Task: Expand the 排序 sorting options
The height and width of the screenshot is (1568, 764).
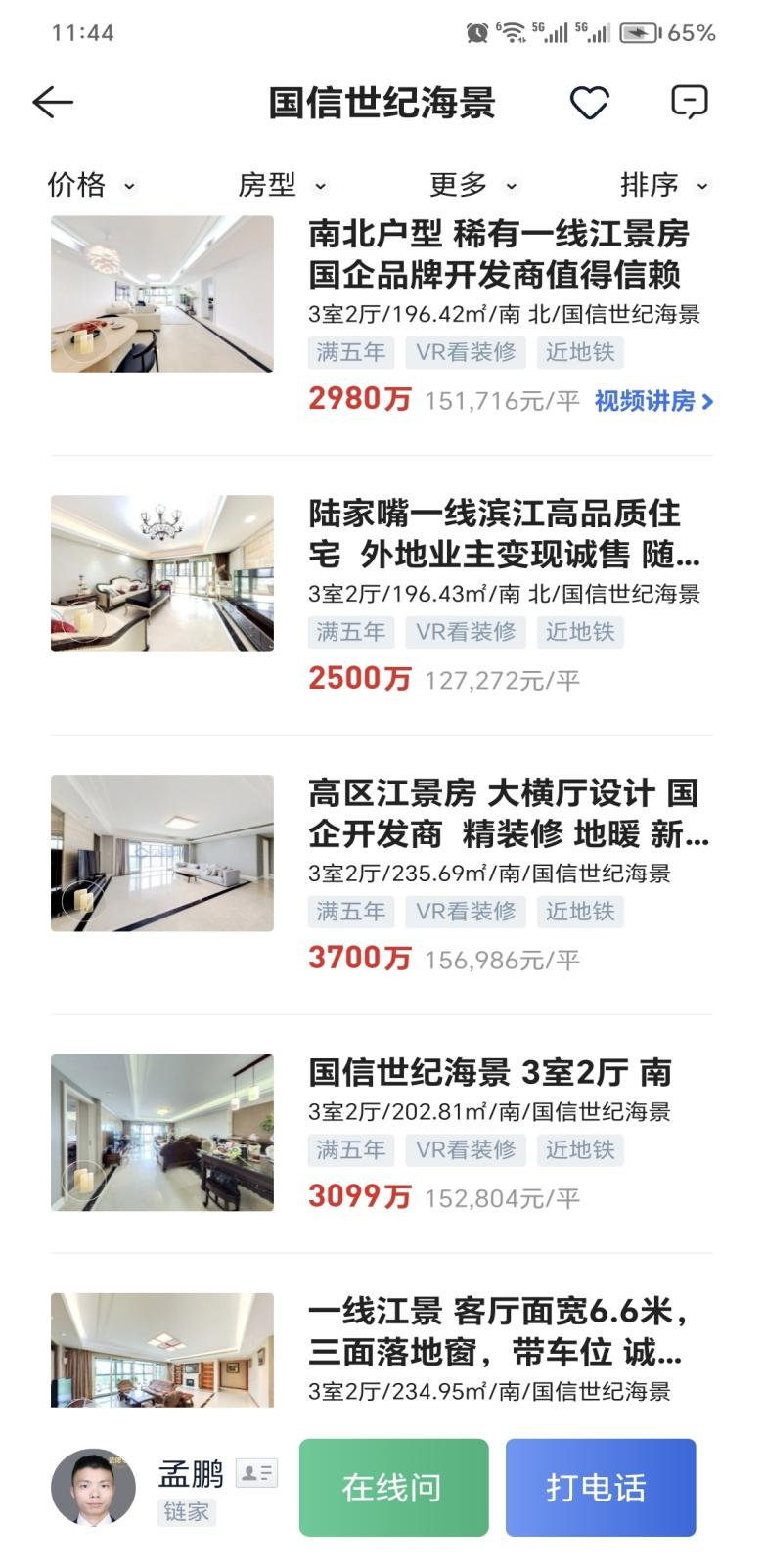Action: 659,185
